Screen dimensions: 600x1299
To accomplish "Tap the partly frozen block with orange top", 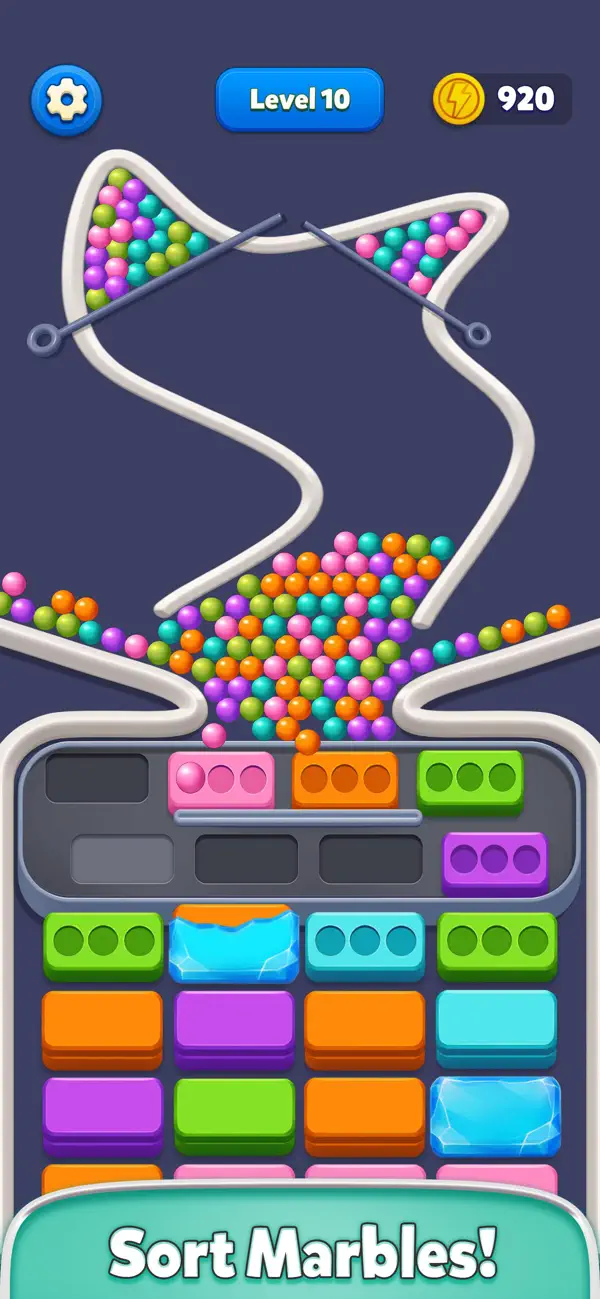I will [x=235, y=943].
